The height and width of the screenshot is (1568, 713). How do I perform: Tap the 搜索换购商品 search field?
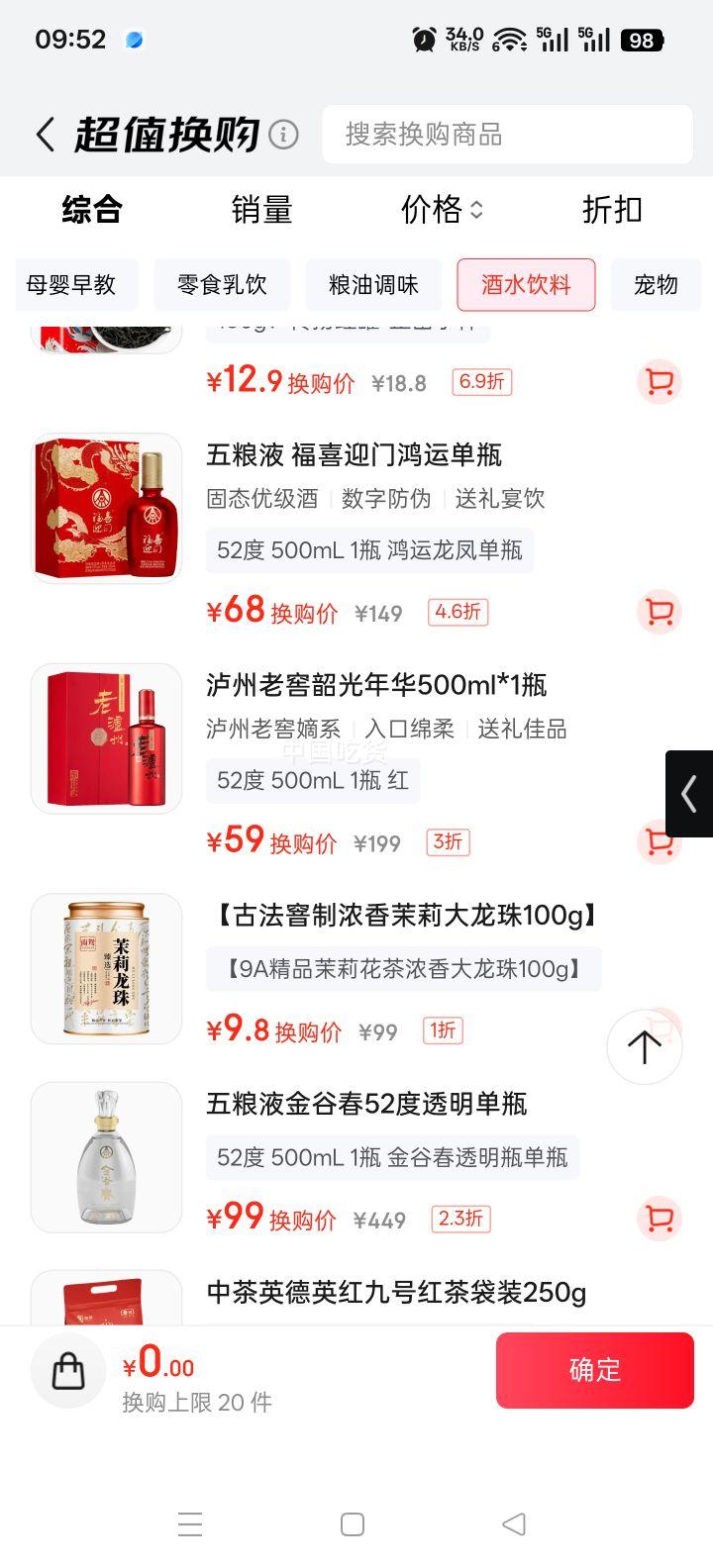tap(506, 134)
